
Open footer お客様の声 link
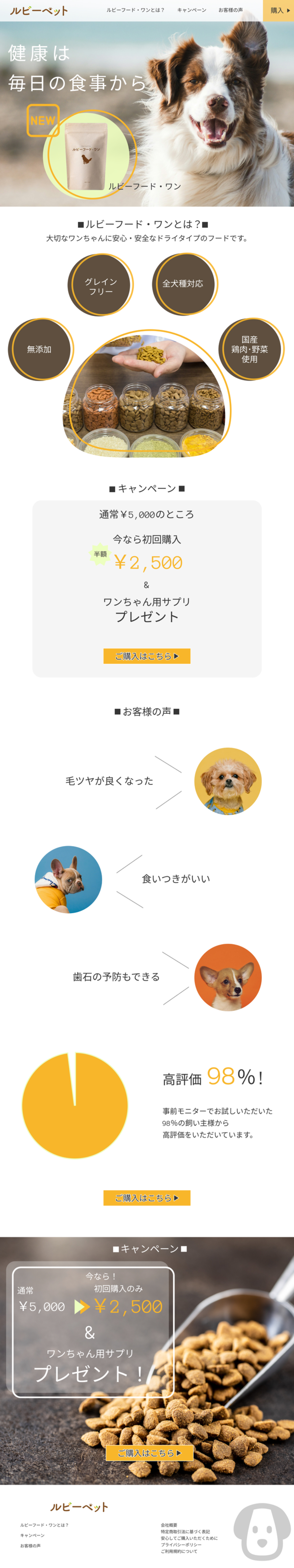point(30,1545)
